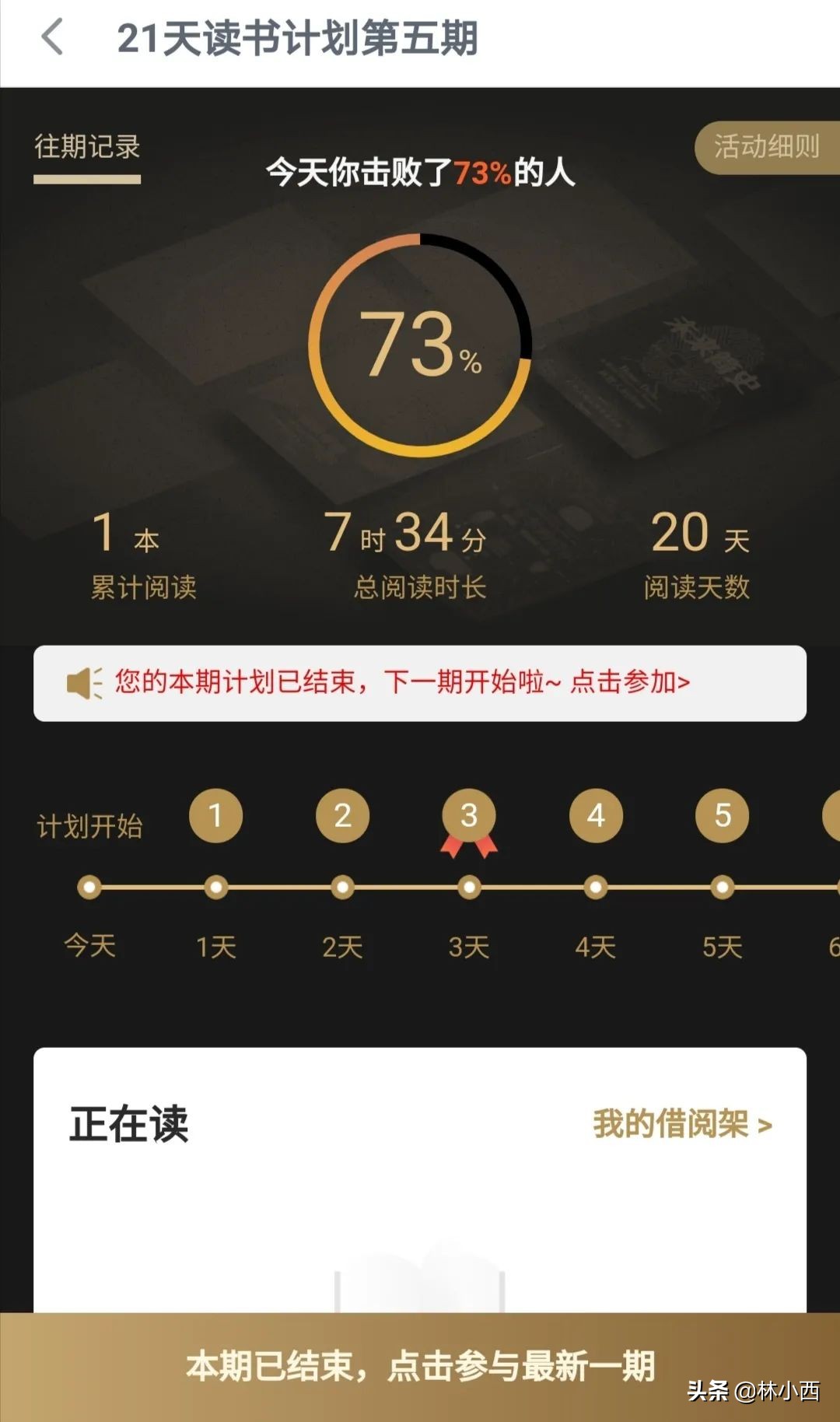This screenshot has width=840, height=1422.
Task: Select the day 5 medal badge
Action: tap(722, 815)
